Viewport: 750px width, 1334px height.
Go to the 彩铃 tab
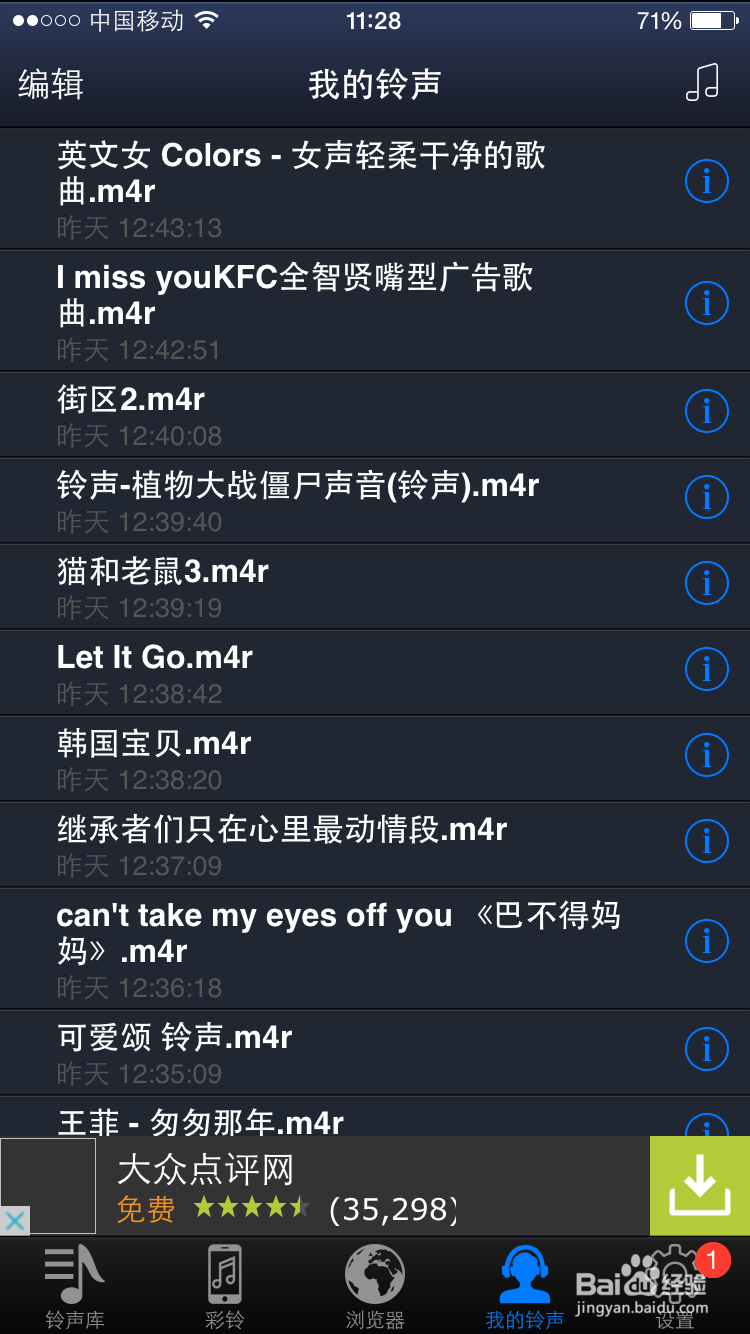click(224, 1286)
